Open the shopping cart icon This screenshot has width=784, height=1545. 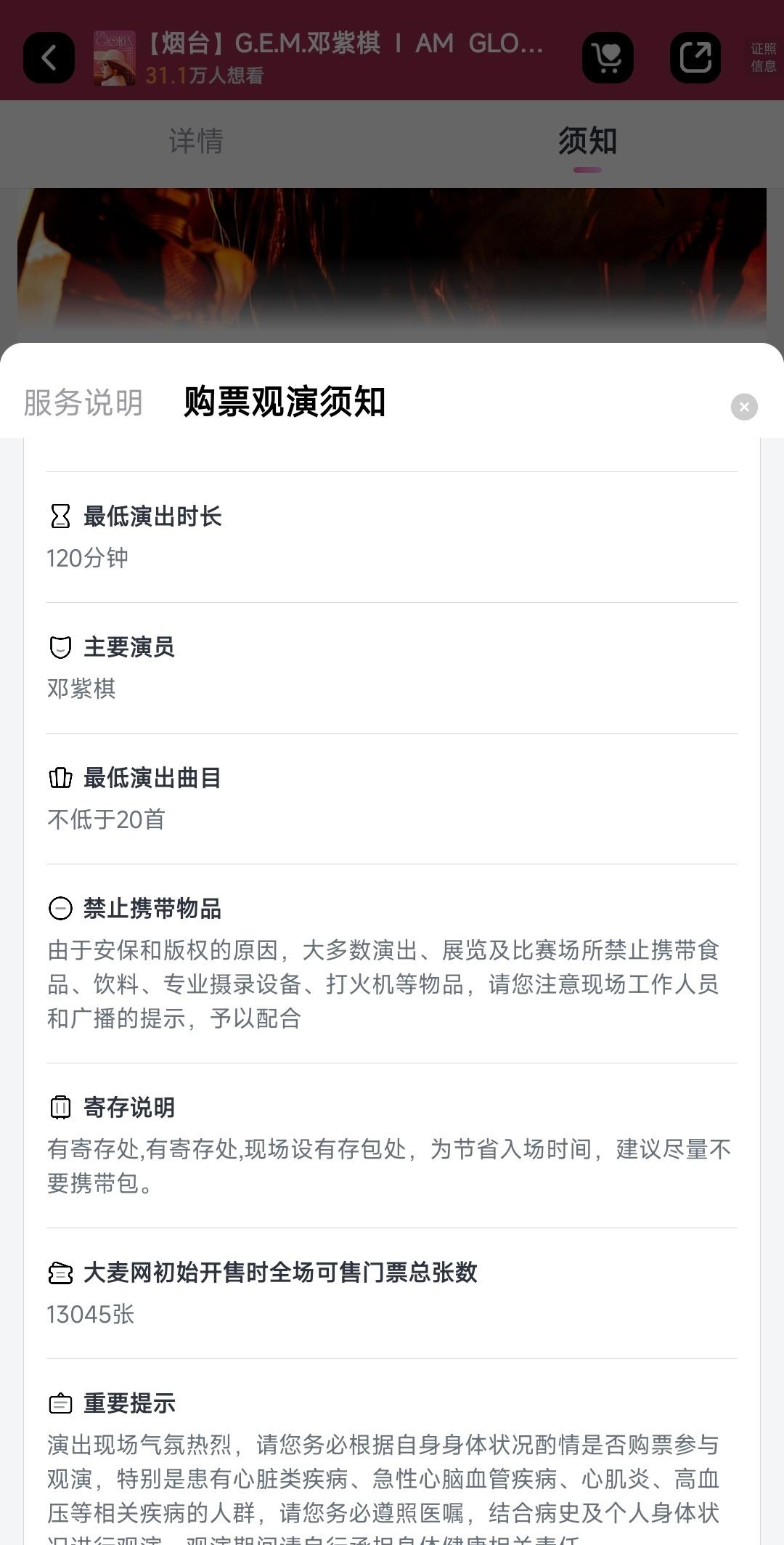click(x=608, y=57)
